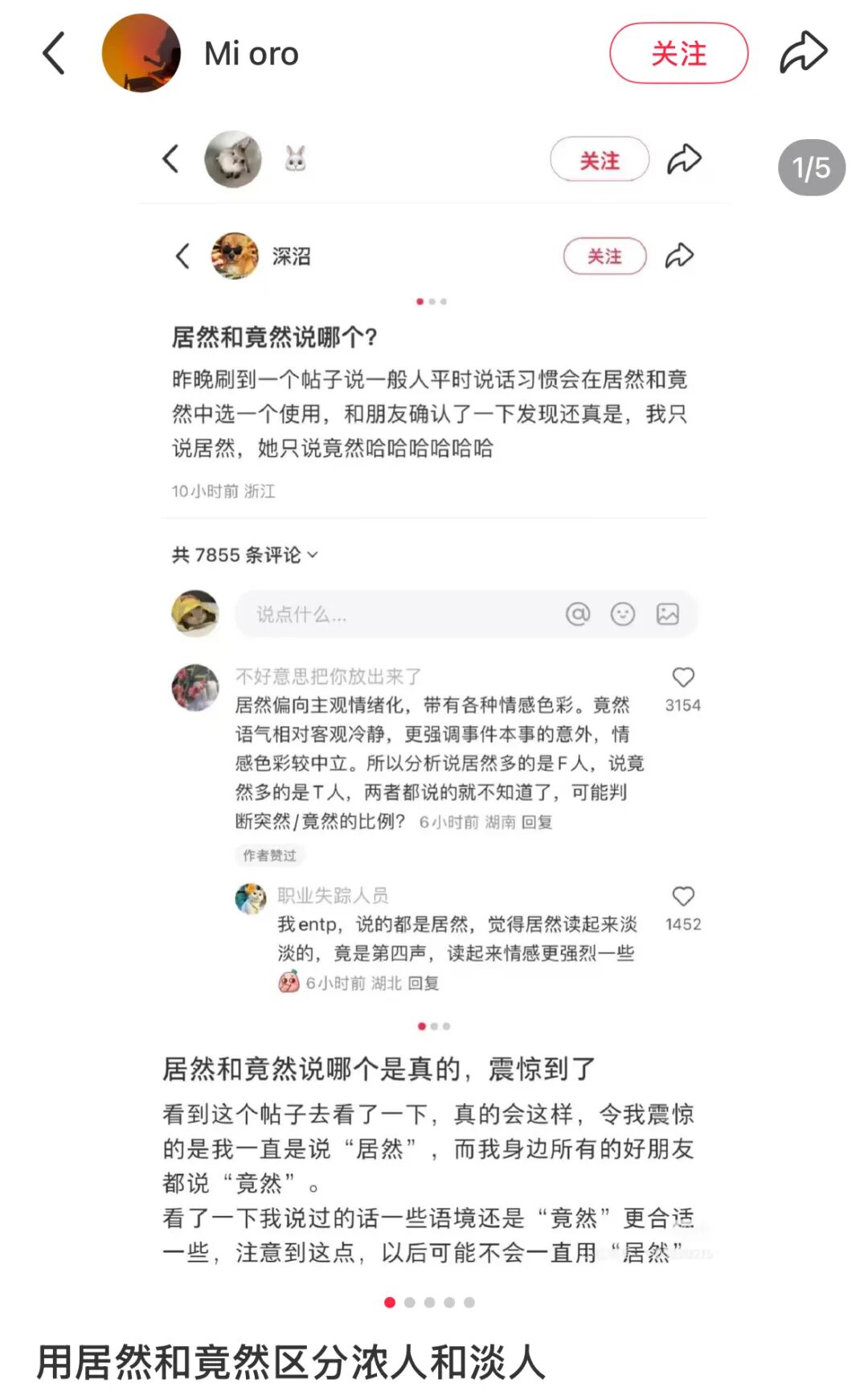This screenshot has width=868, height=1392.
Task: Tap the image page indicator dots
Action: coord(429,1302)
